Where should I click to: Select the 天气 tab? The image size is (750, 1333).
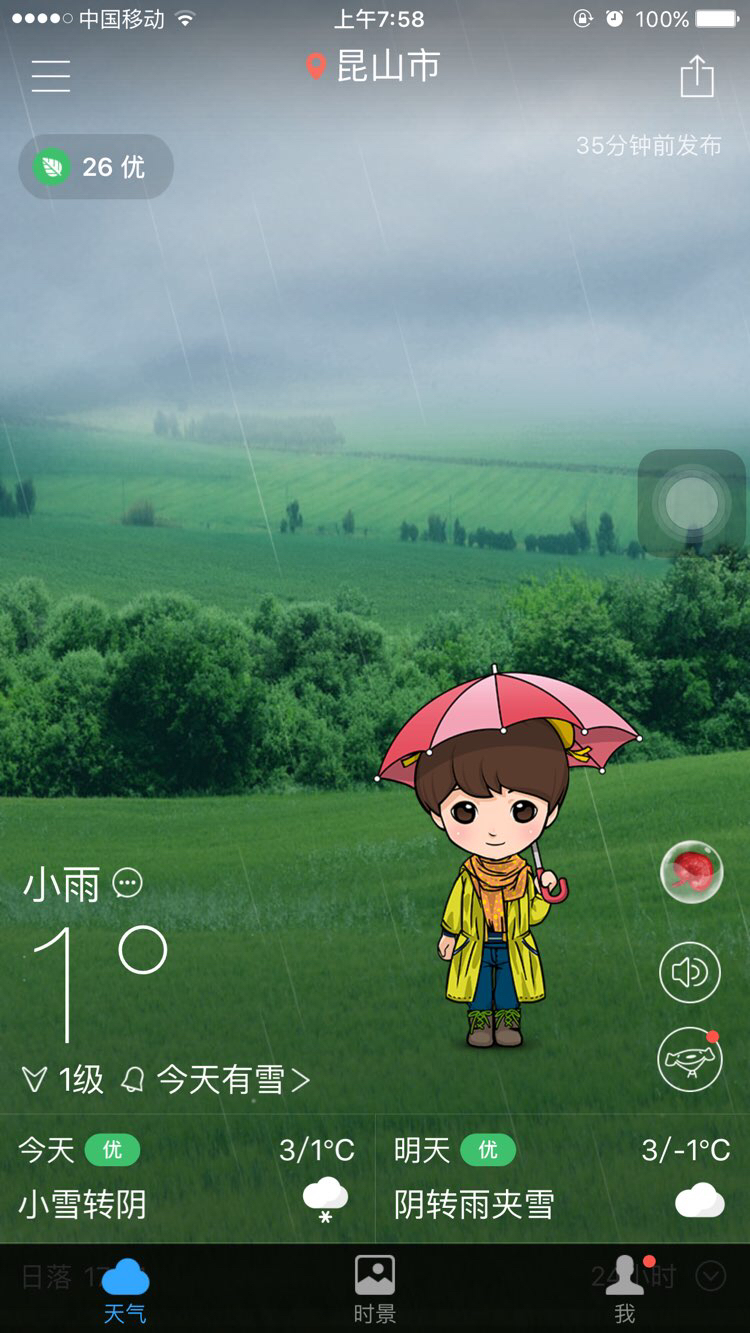[125, 1289]
